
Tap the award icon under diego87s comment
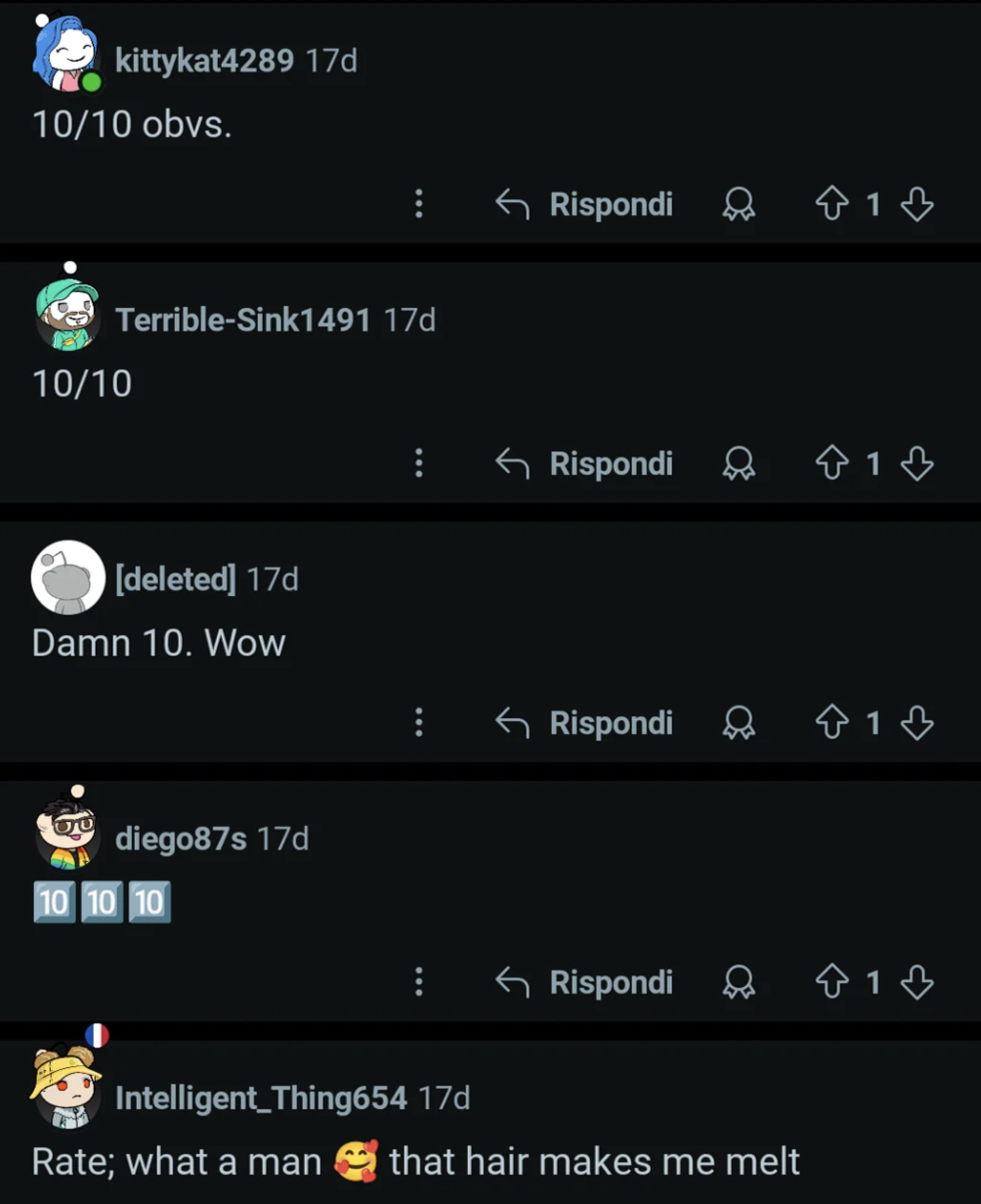coord(740,983)
